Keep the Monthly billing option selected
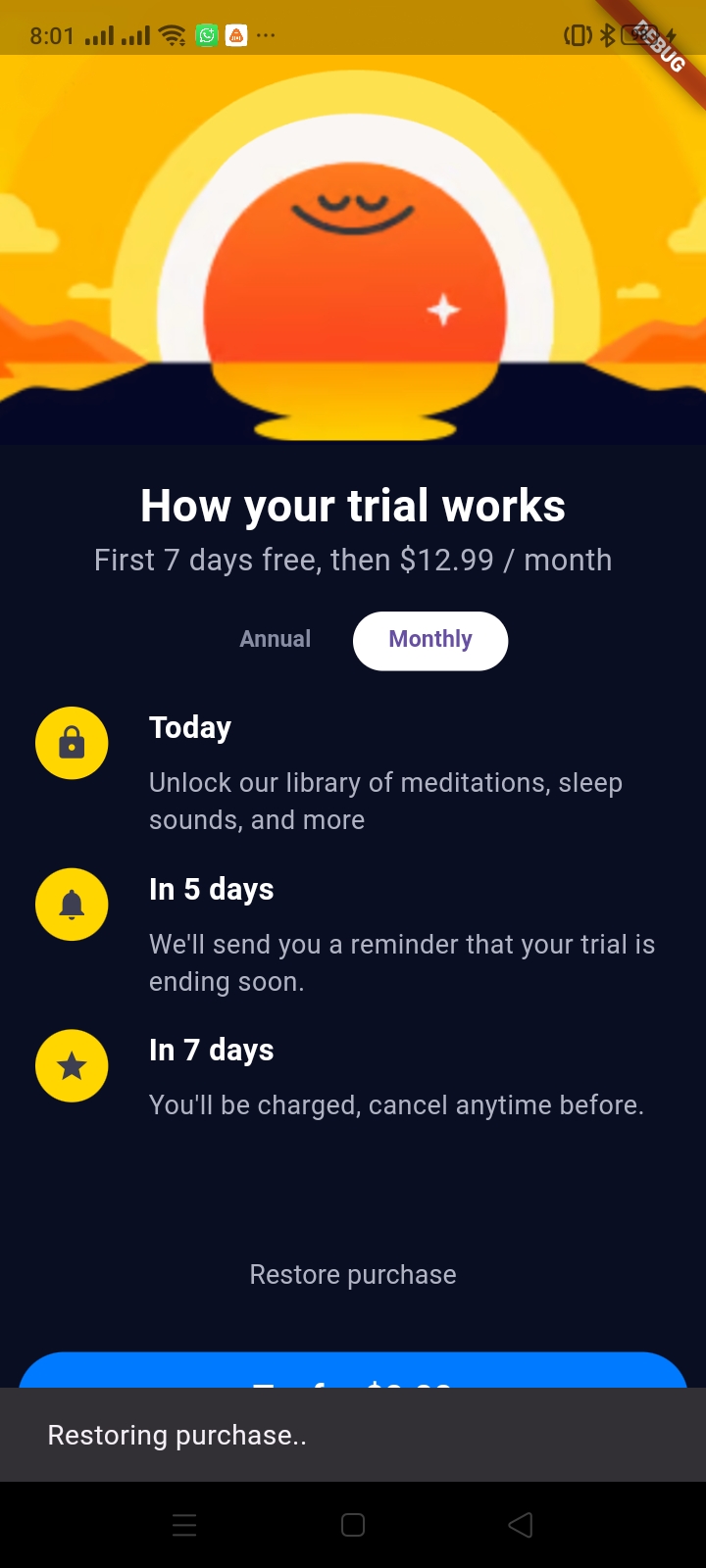The width and height of the screenshot is (706, 1568). [429, 639]
